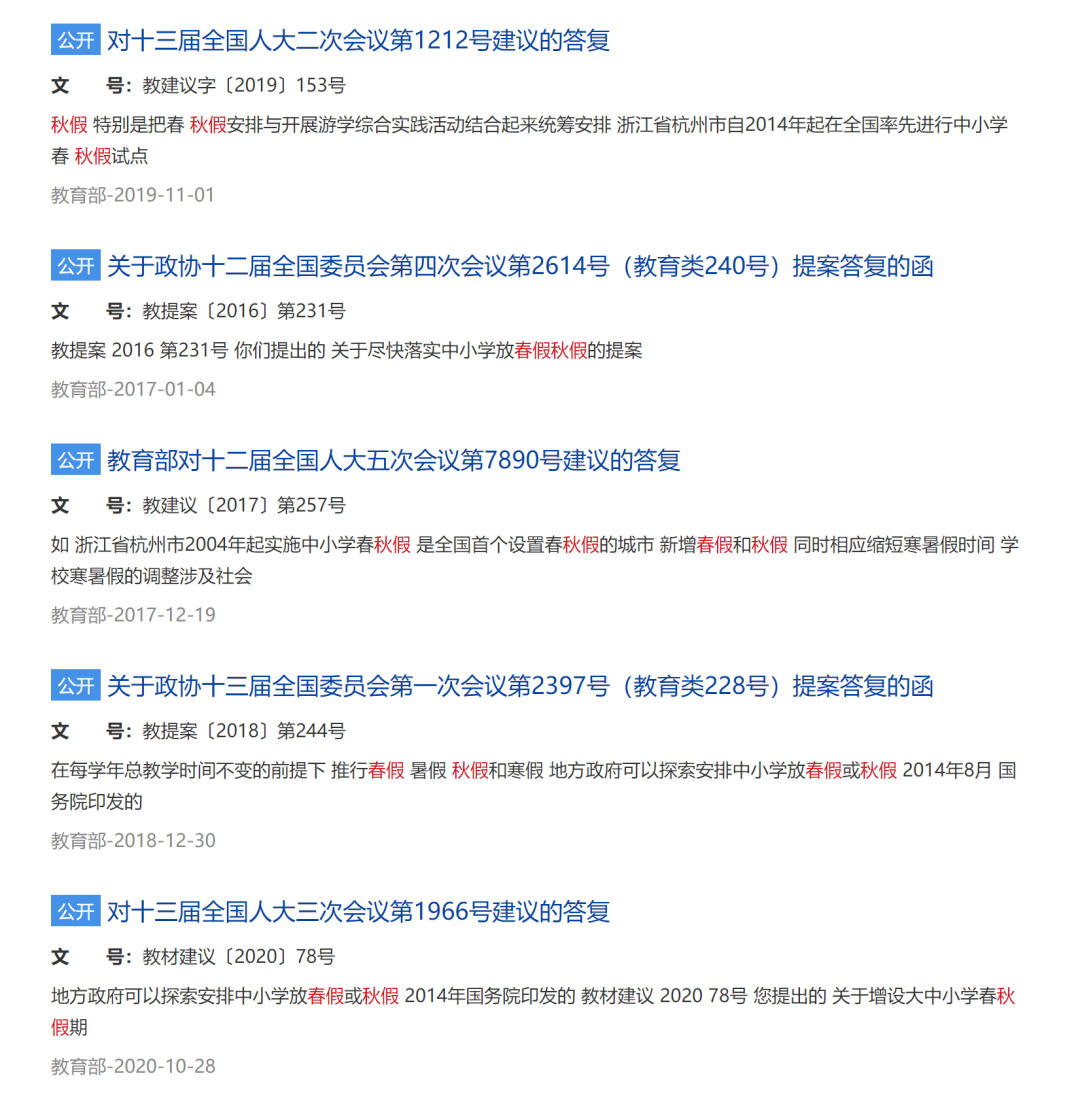Screen dimensions: 1080x1095
Task: Open the reply to NPC proposal No. 1212
Action: click(x=358, y=41)
